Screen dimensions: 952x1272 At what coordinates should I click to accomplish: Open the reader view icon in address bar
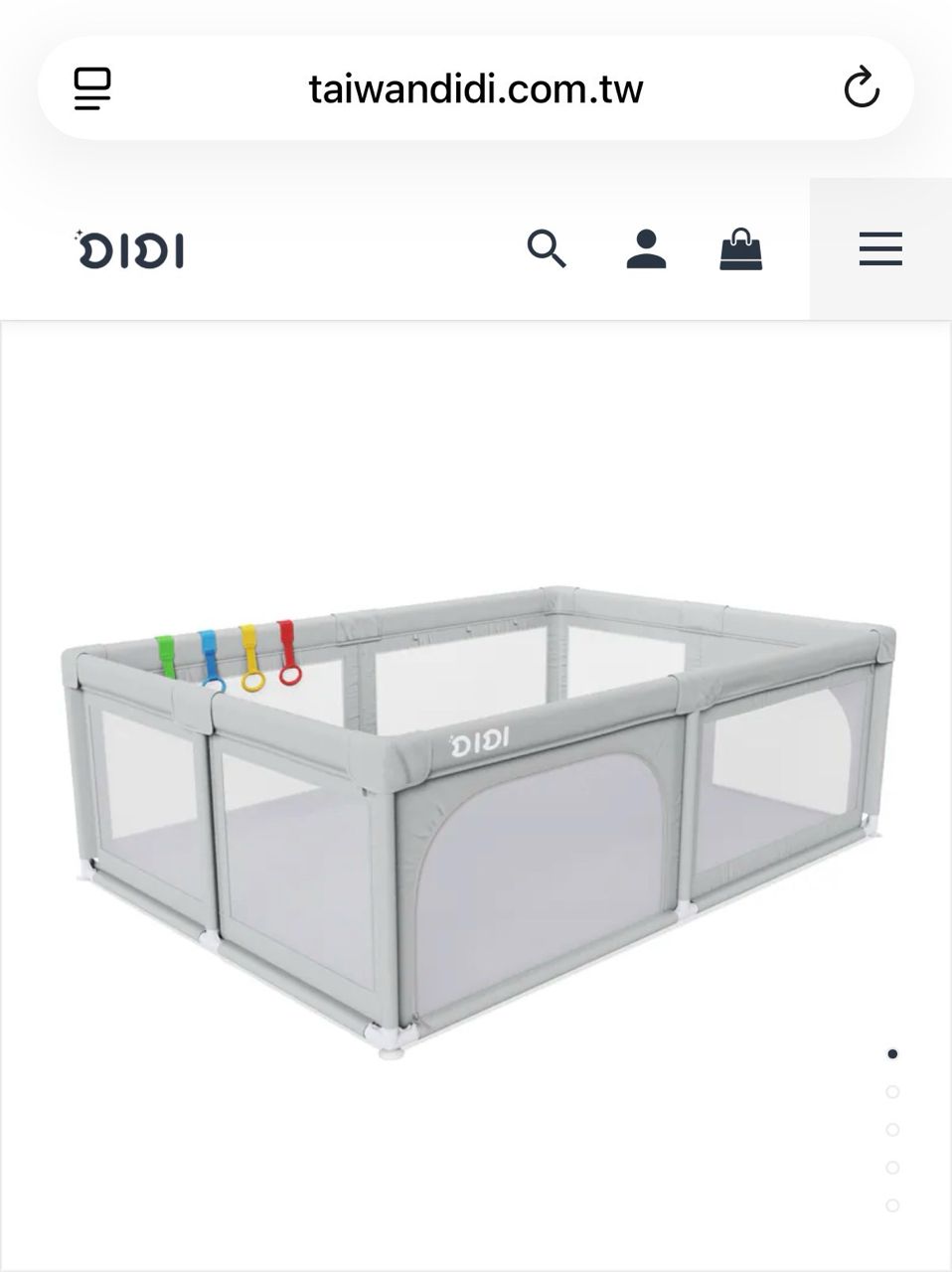pos(92,88)
